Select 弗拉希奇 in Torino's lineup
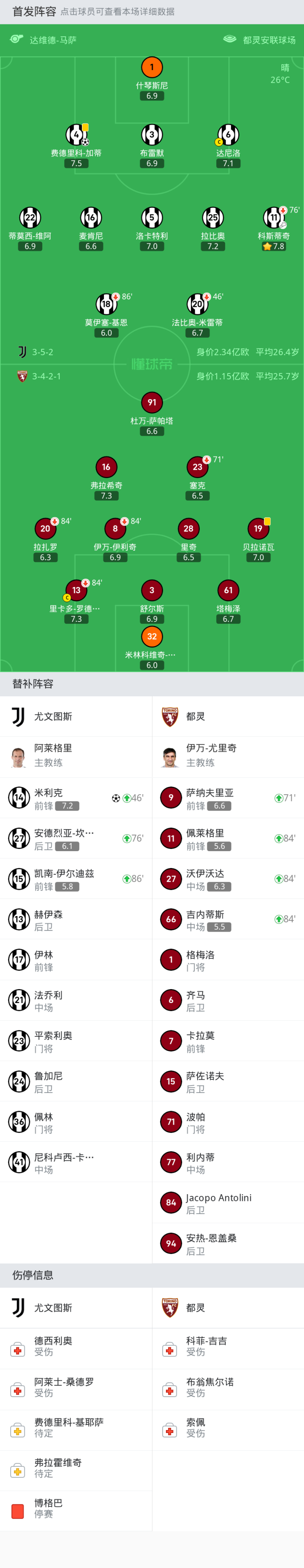This screenshot has height=1568, width=304. [x=106, y=468]
